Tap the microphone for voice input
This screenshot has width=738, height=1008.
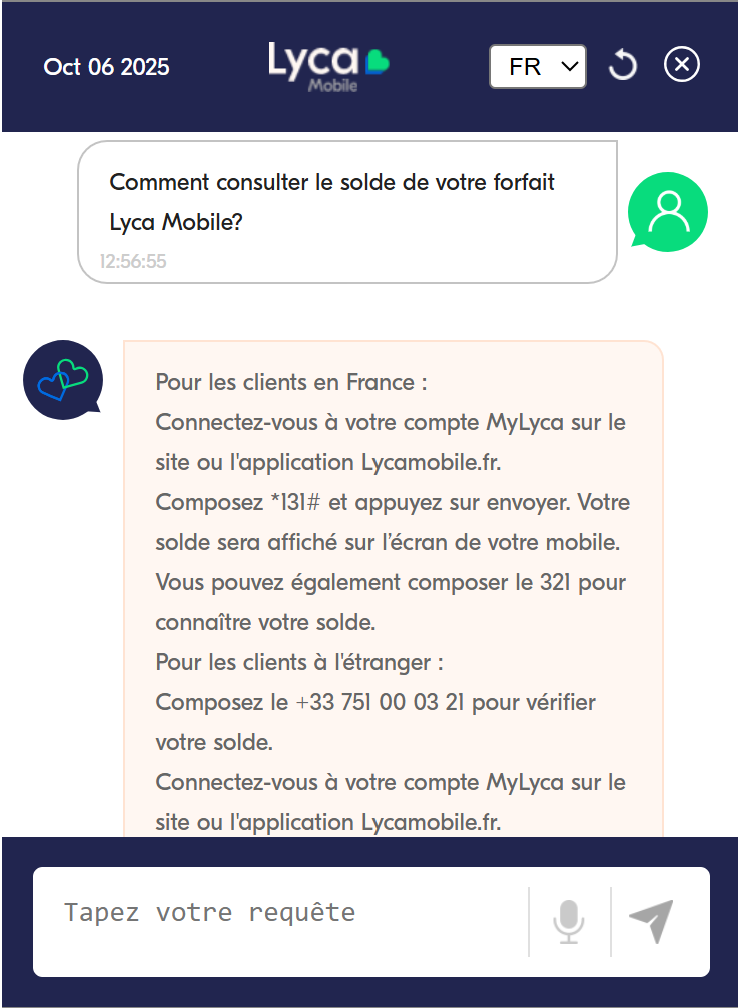tap(569, 921)
